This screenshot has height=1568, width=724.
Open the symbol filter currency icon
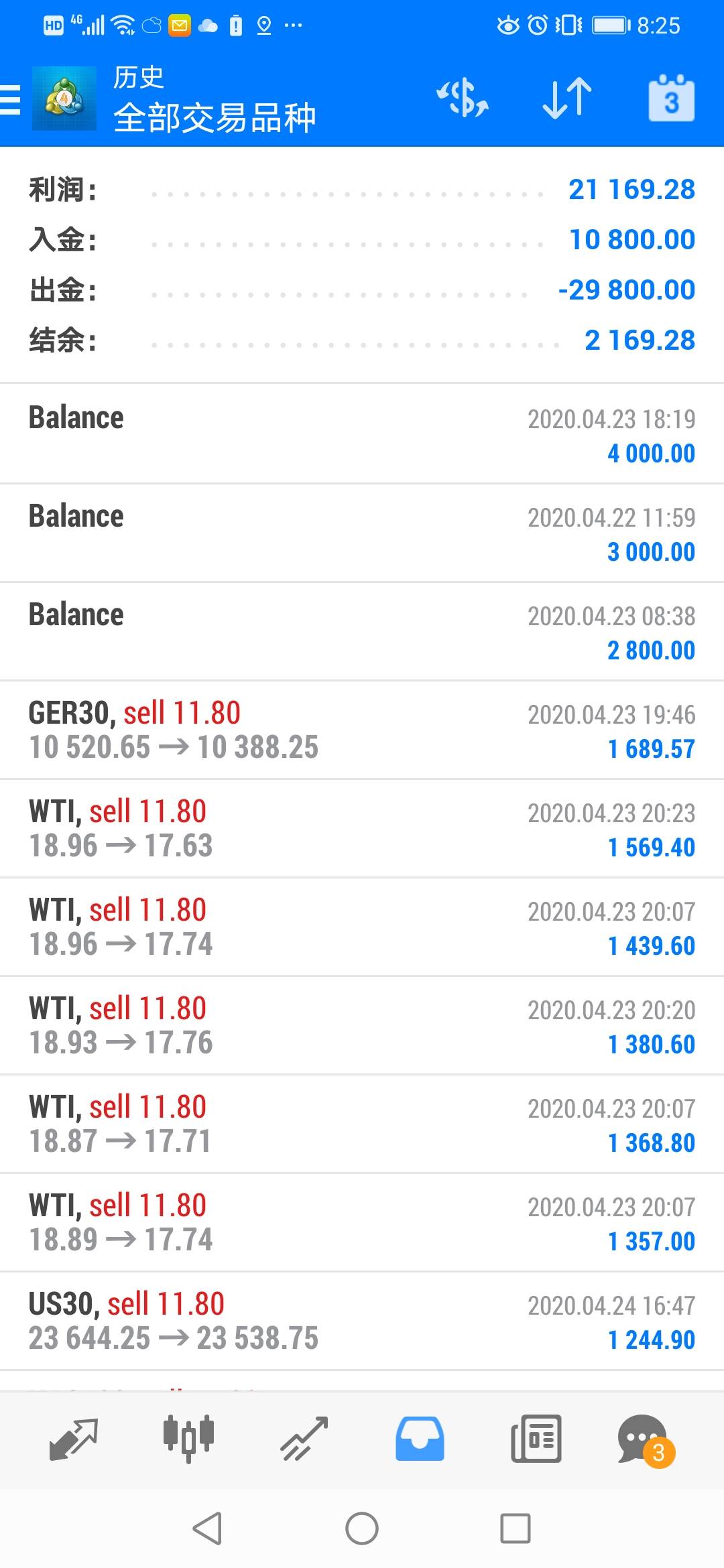click(463, 99)
